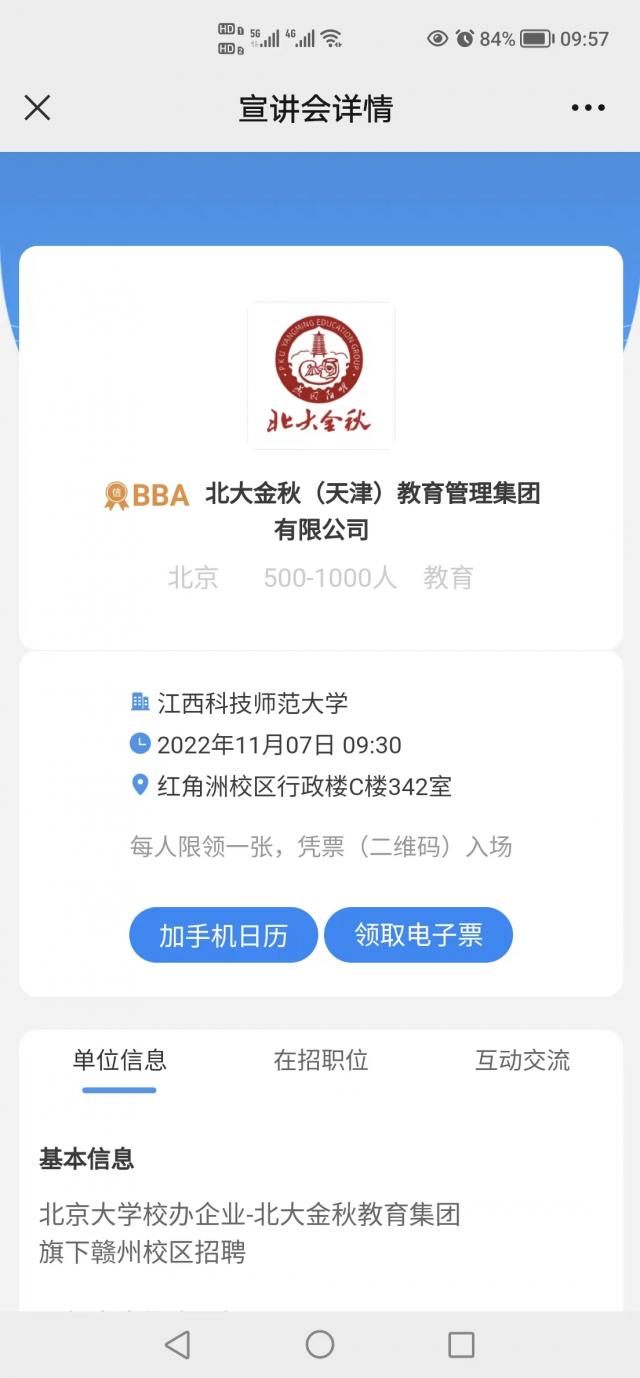Open the three-dot overflow menu
This screenshot has height=1378, width=640.
click(588, 108)
